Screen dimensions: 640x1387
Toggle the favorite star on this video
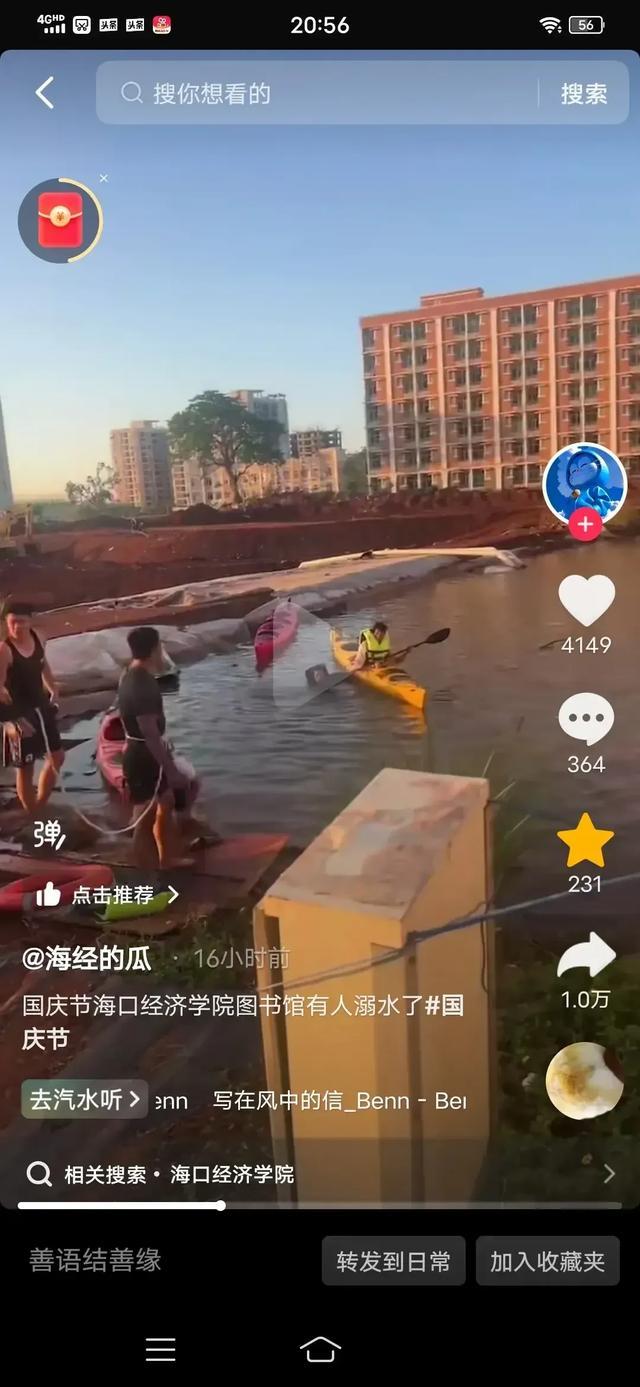point(586,841)
